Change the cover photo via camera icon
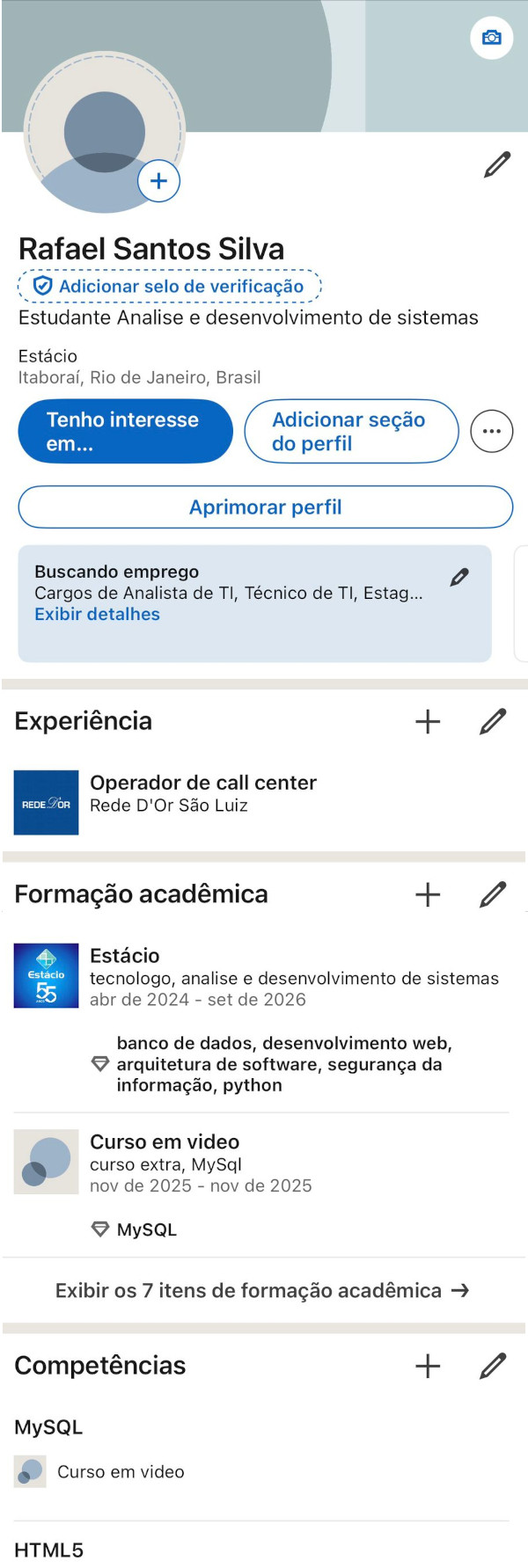Screen dimensions: 528x1568 click(x=492, y=38)
